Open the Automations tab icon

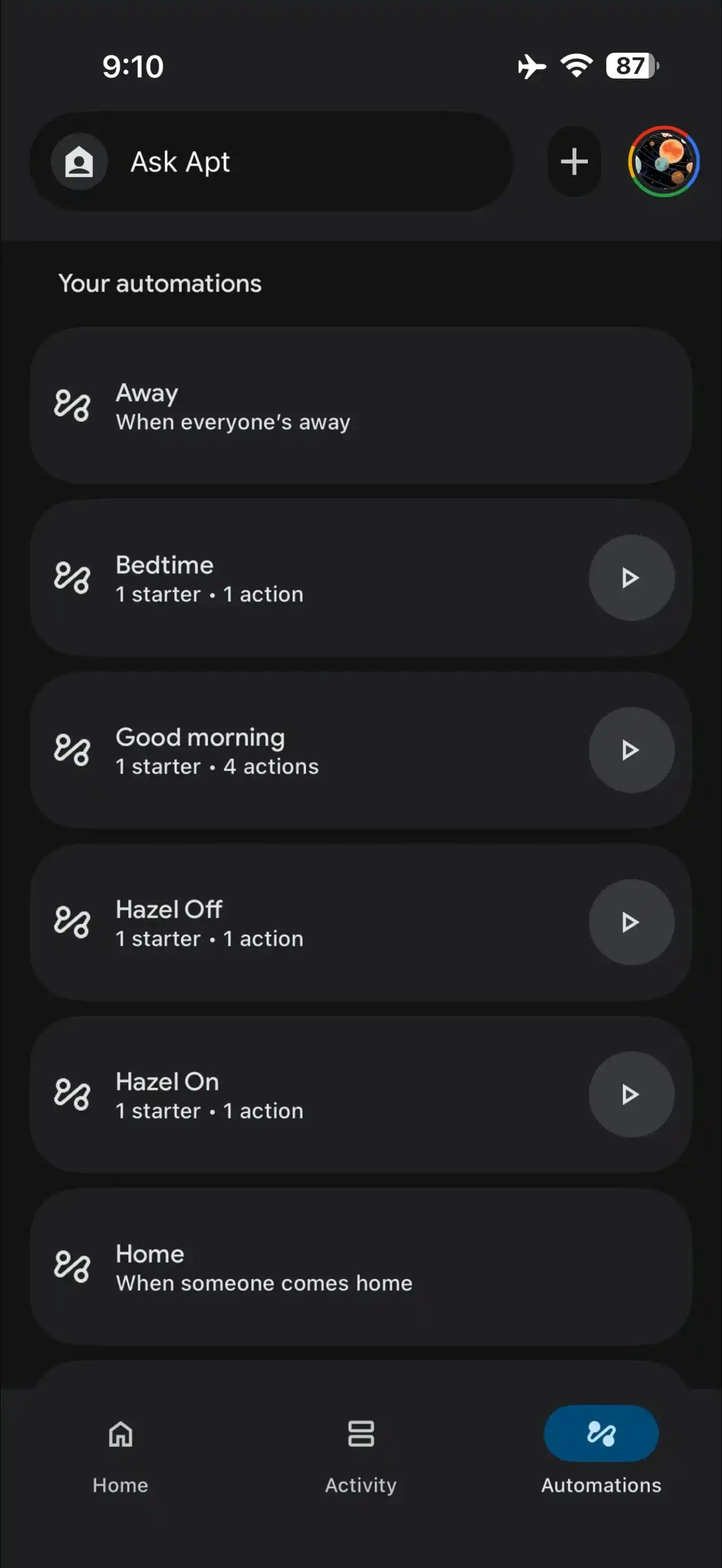pyautogui.click(x=600, y=1433)
